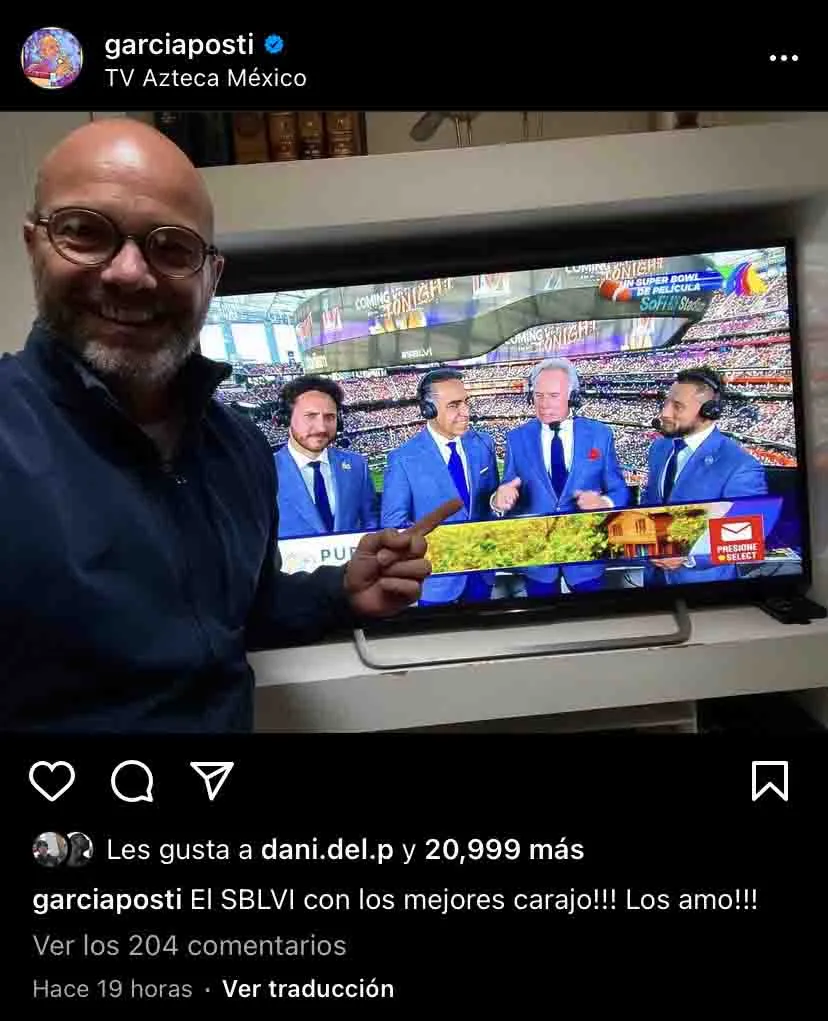This screenshot has width=828, height=1021.
Task: Click the blue verified badge beside garciaposti
Action: [x=271, y=45]
